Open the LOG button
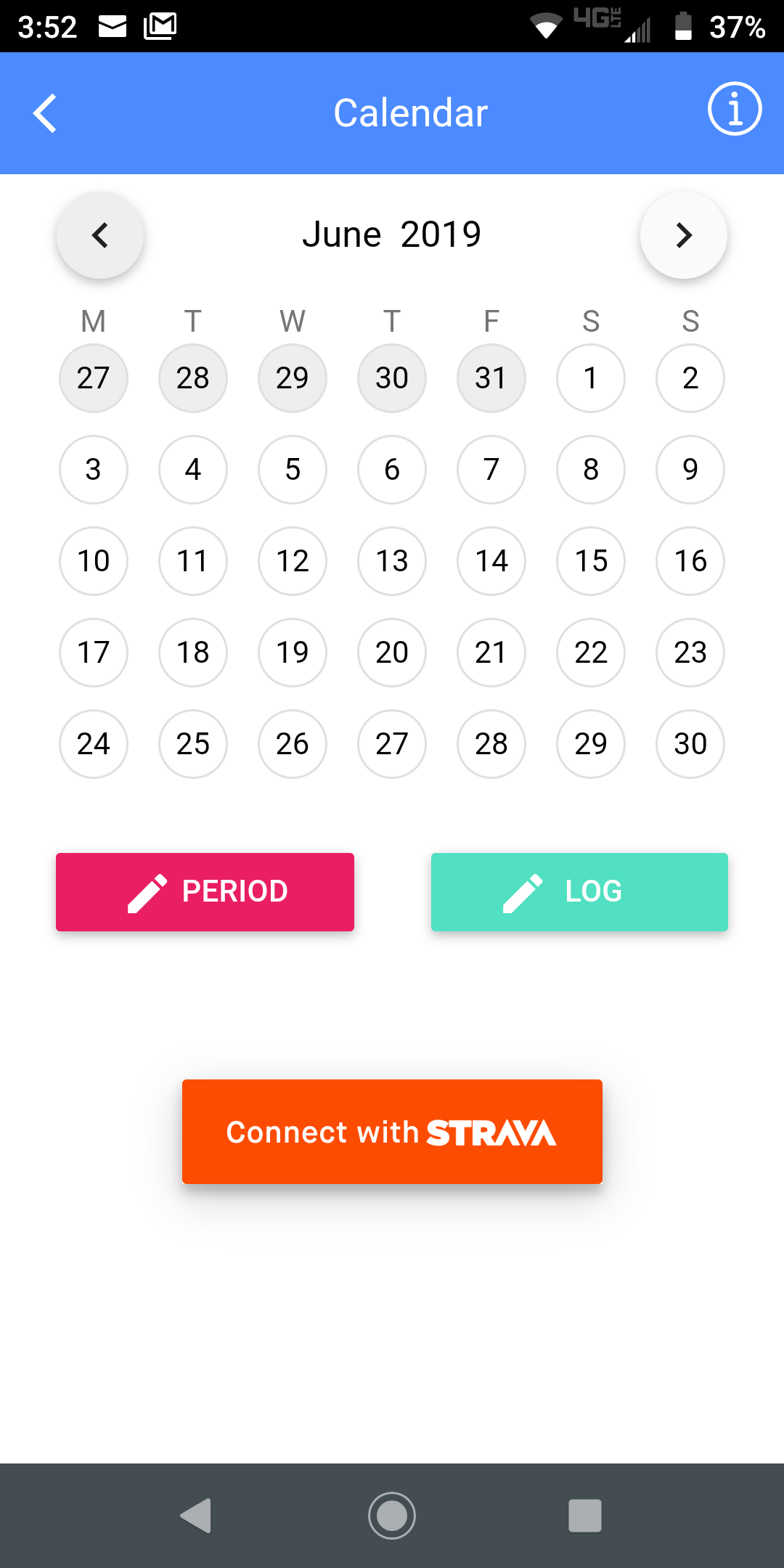The height and width of the screenshot is (1568, 784). pyautogui.click(x=579, y=891)
